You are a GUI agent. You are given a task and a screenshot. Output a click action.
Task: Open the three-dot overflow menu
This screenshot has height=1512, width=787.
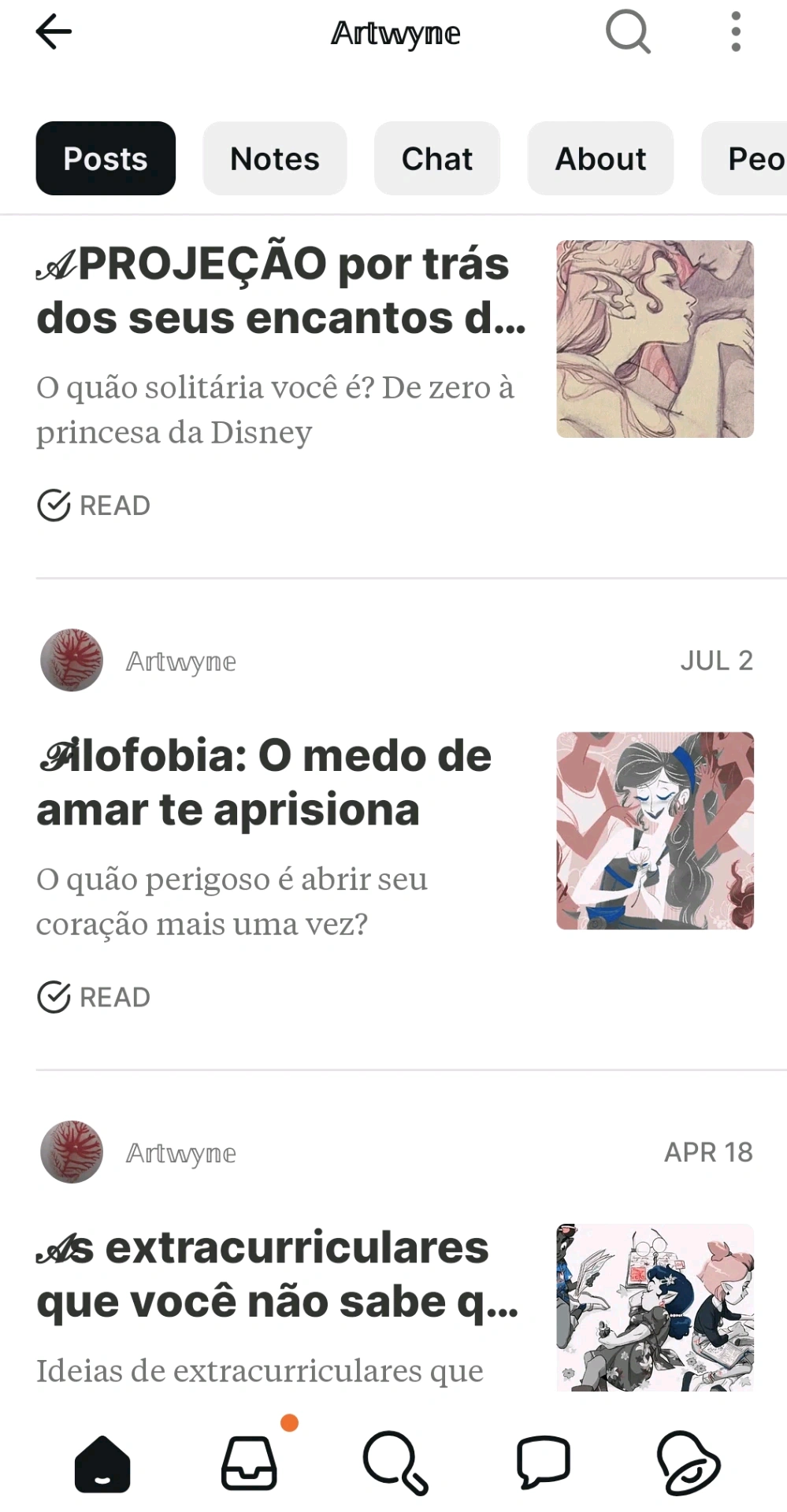736,32
